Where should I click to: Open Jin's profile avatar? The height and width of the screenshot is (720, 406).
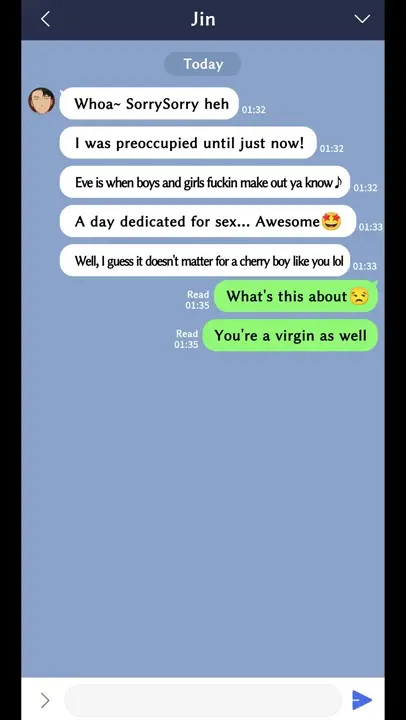coord(41,101)
